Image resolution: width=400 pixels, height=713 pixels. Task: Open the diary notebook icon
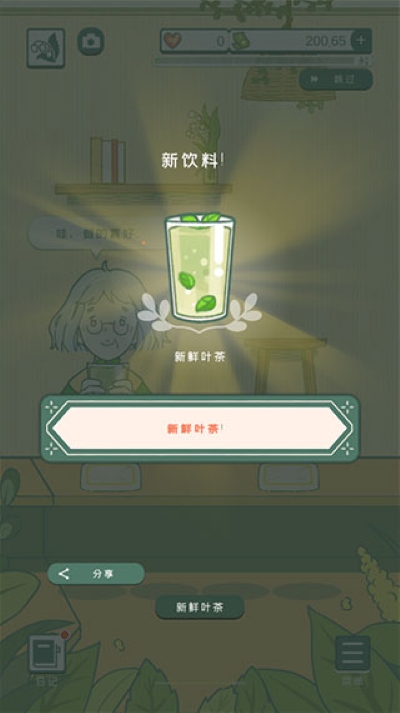click(47, 655)
